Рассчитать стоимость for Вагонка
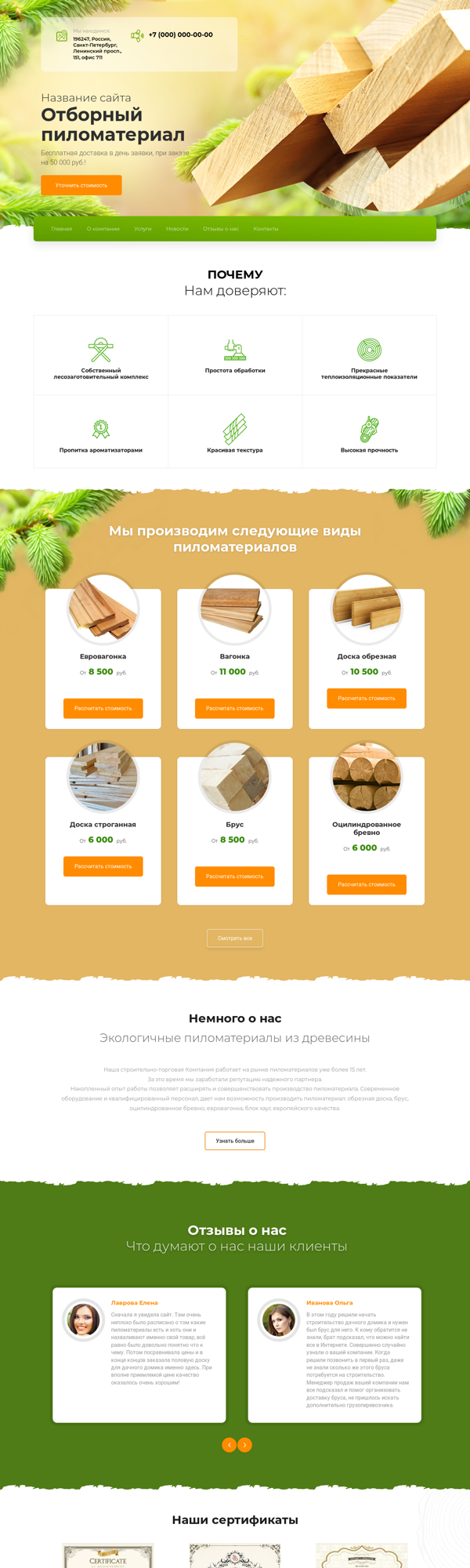 click(x=234, y=708)
